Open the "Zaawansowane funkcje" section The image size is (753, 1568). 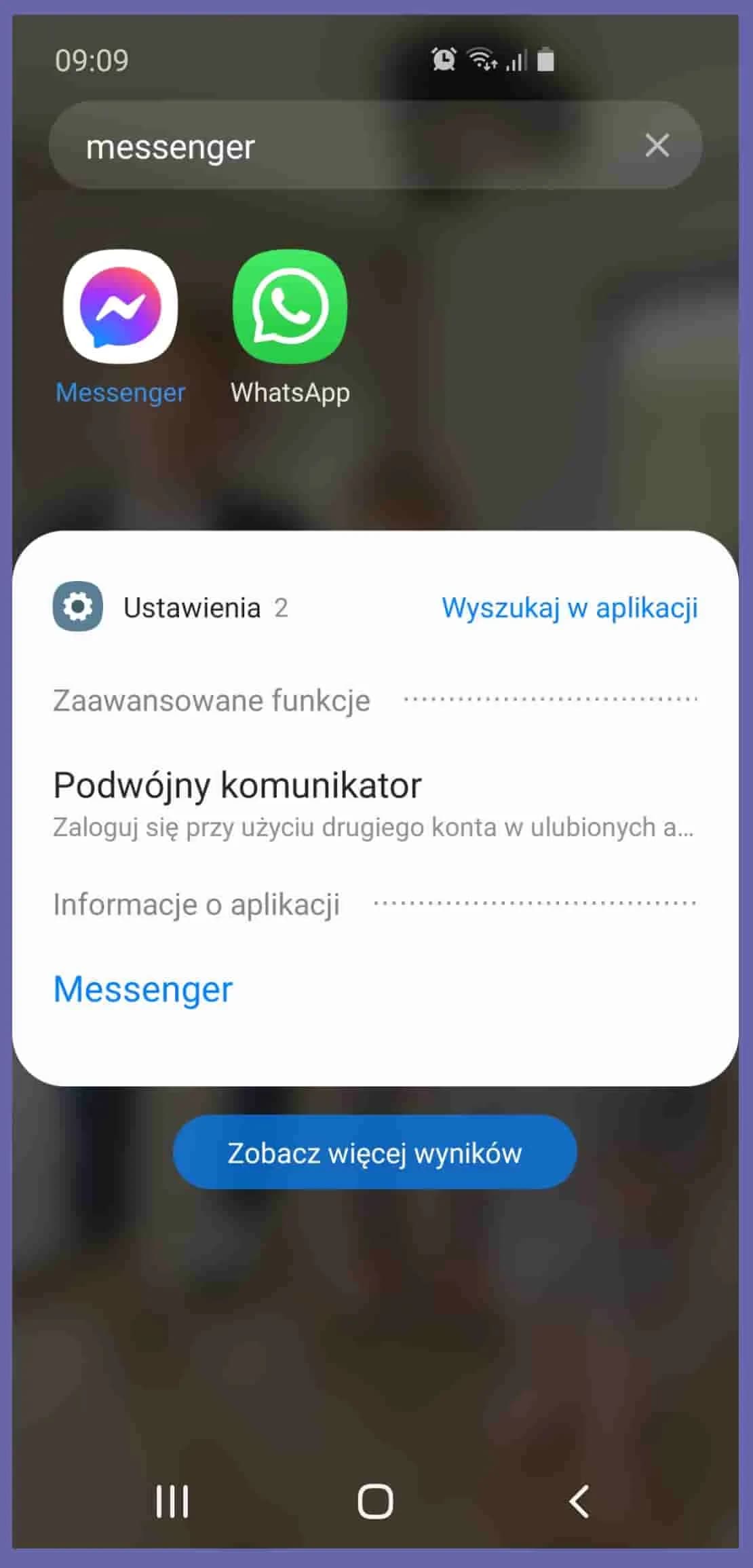coord(212,700)
